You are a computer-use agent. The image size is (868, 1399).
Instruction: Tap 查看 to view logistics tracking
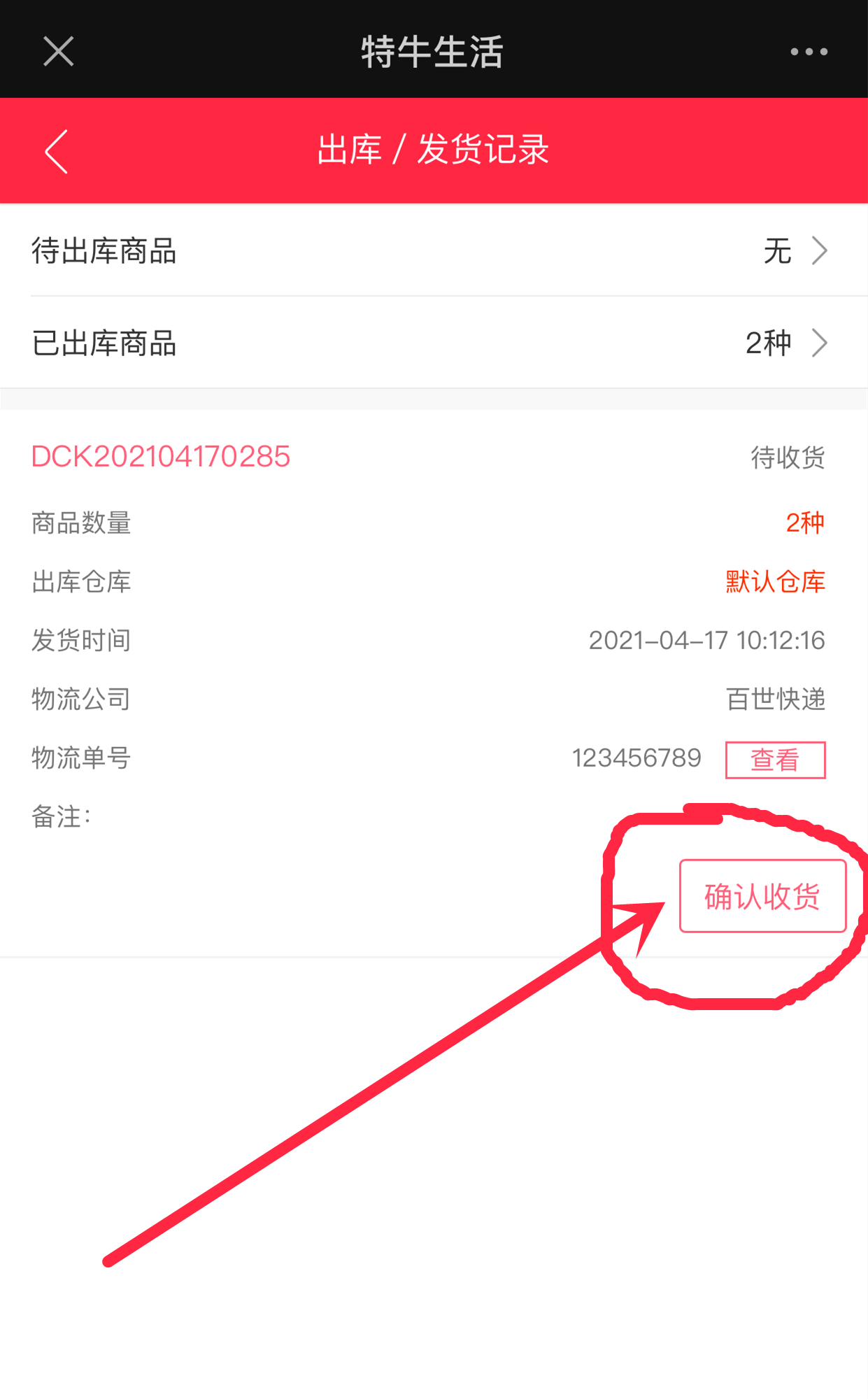pos(775,759)
